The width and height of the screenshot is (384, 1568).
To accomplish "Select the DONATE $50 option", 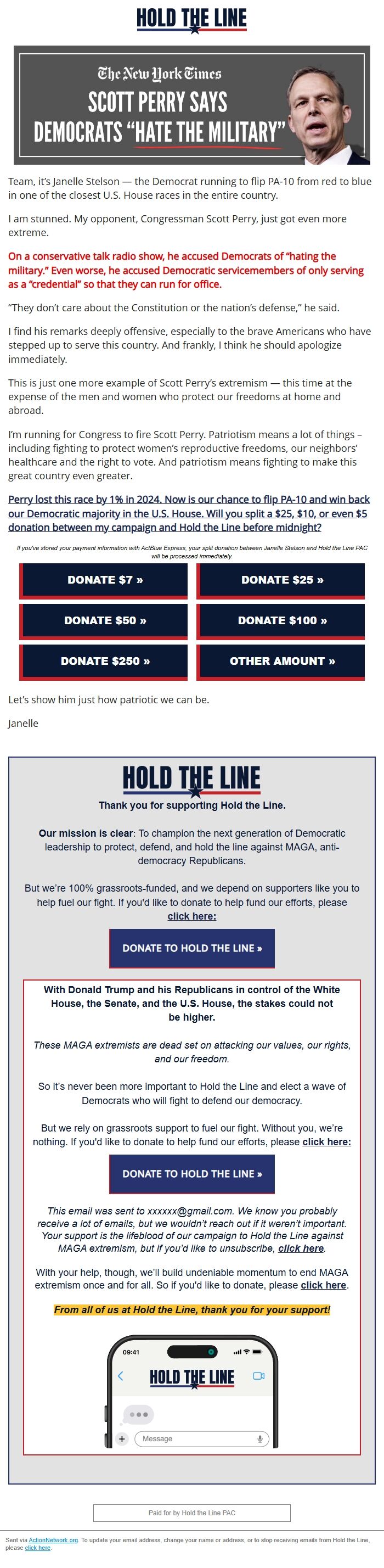I will 105,620.
